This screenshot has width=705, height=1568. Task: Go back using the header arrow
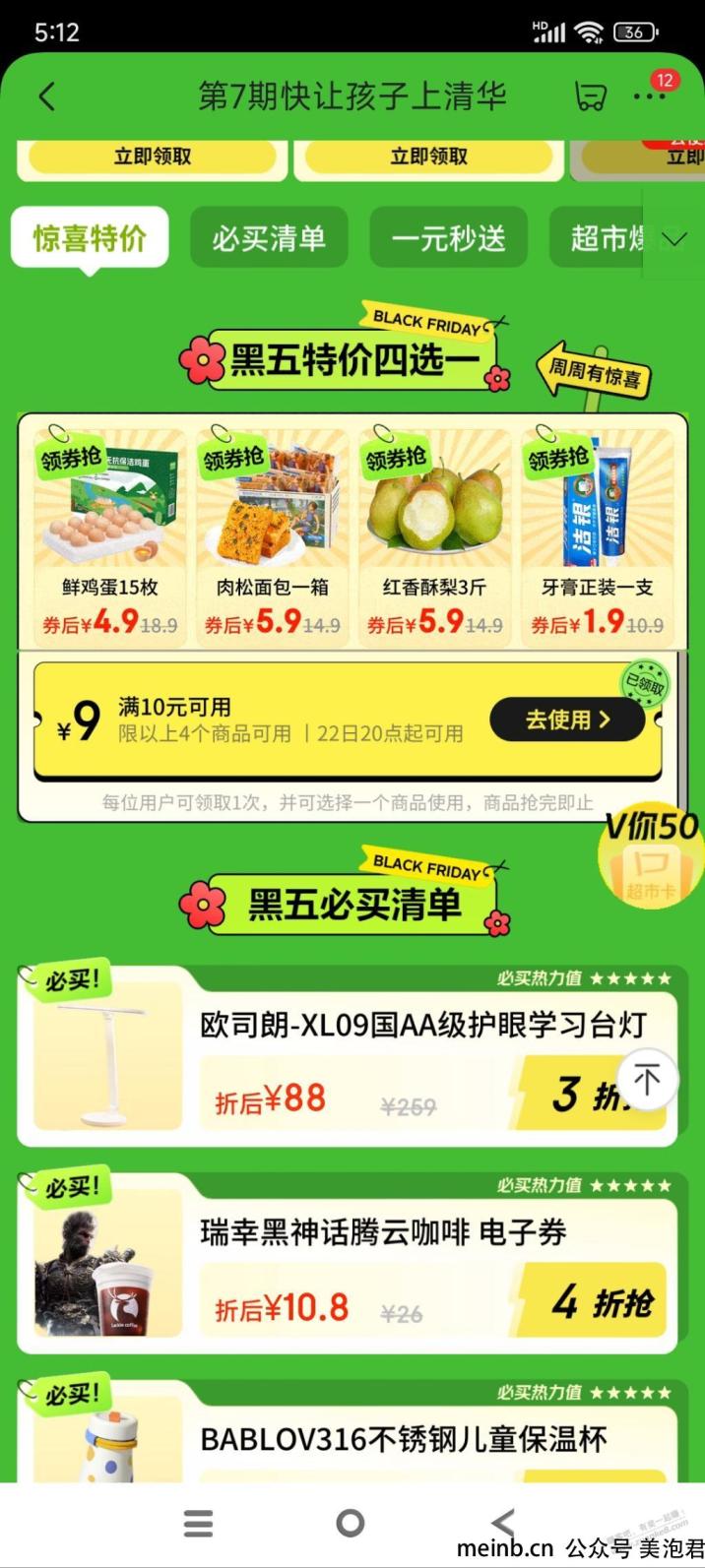point(46,96)
